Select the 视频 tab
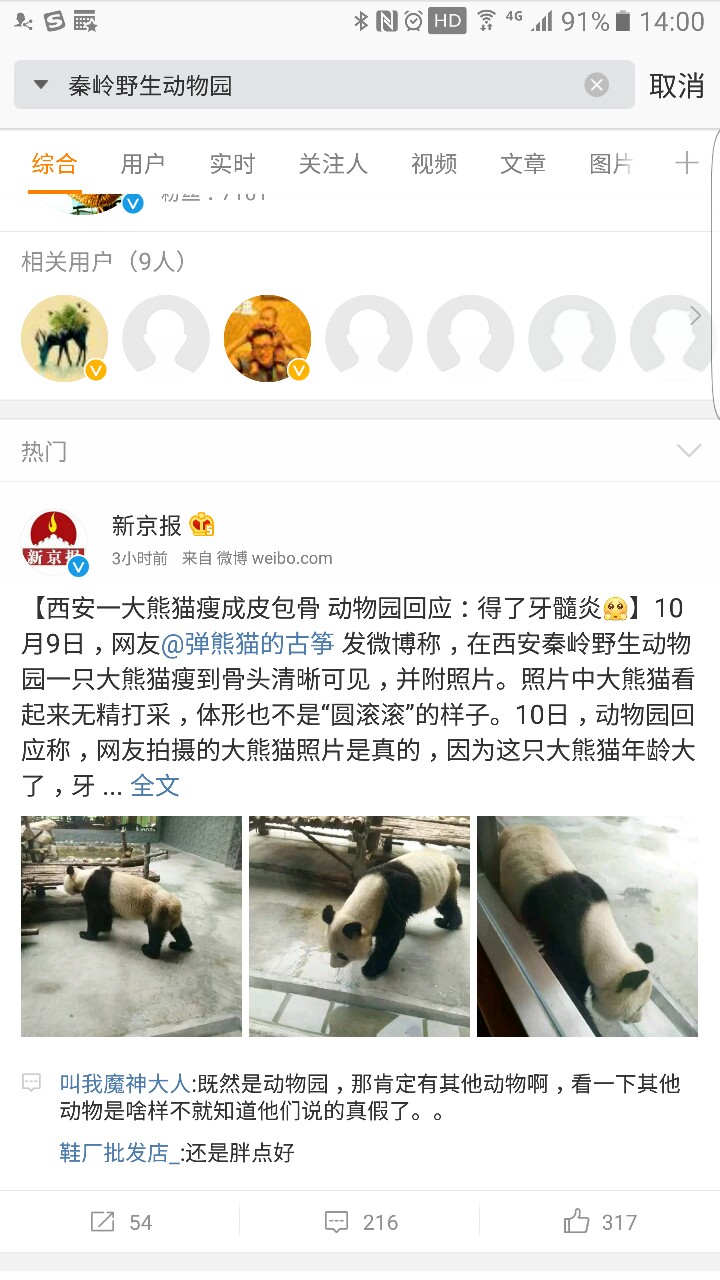 (434, 164)
